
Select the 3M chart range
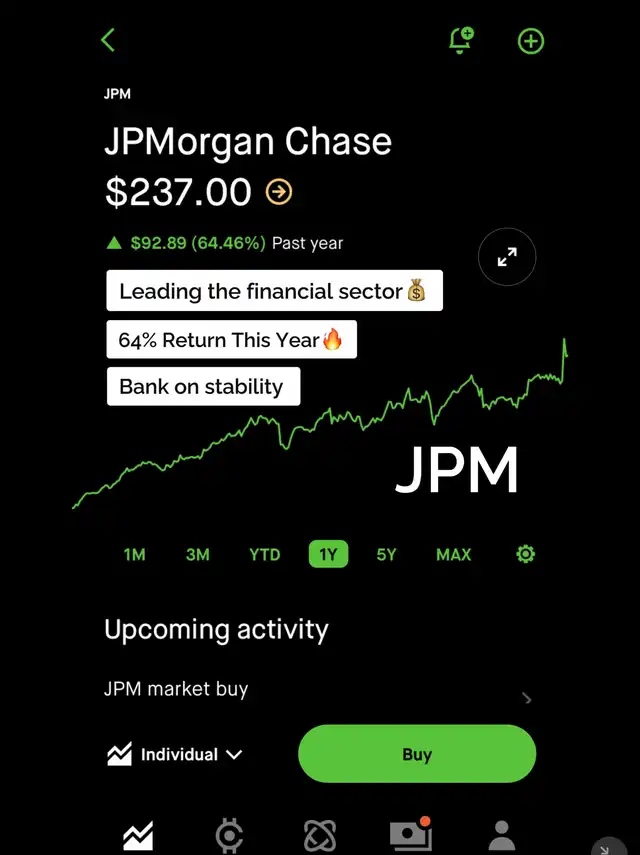click(x=198, y=554)
